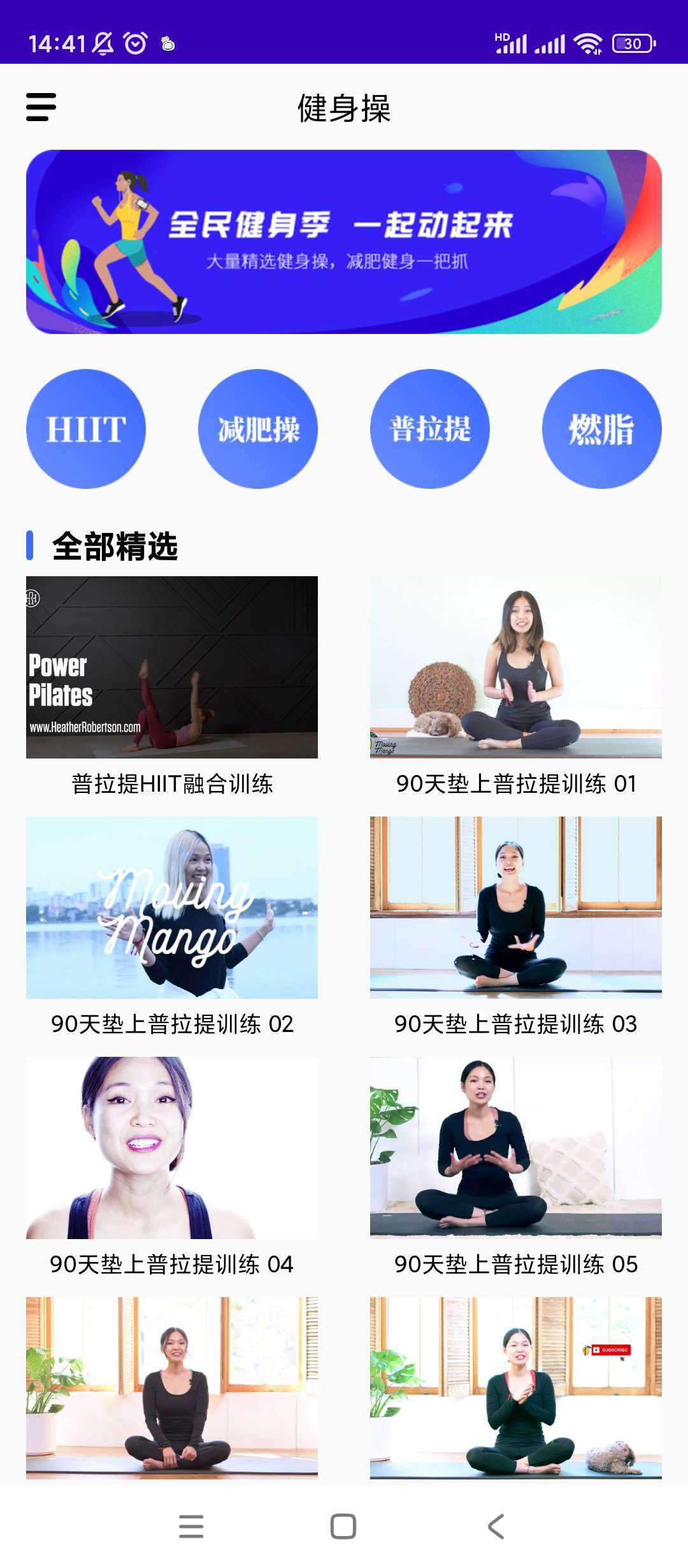The height and width of the screenshot is (1568, 688).
Task: Go back with the system back button
Action: tap(496, 1527)
